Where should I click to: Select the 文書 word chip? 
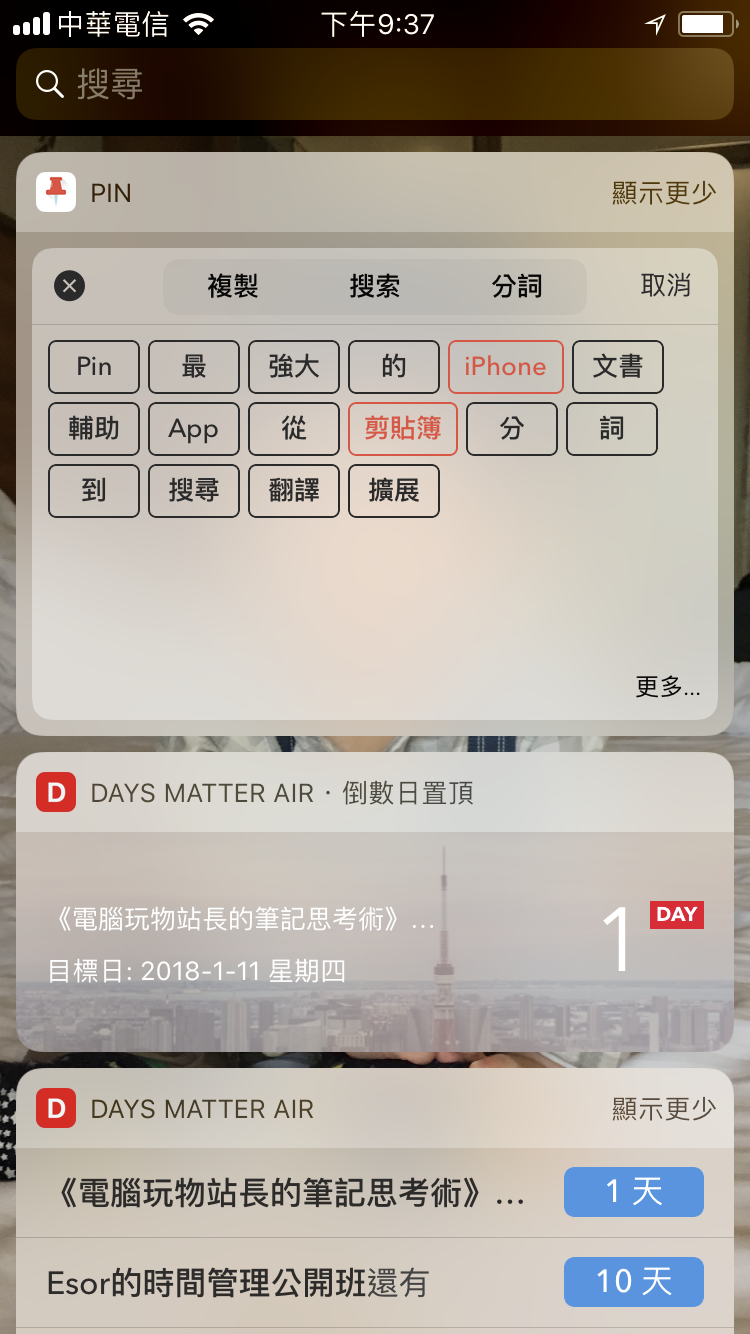pyautogui.click(x=618, y=367)
